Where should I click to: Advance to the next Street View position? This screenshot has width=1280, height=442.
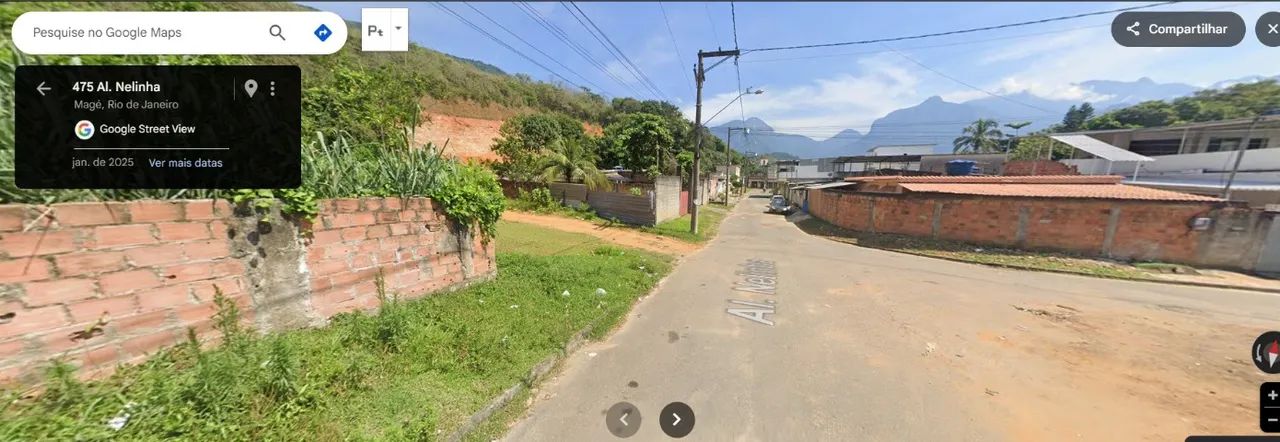(x=677, y=419)
